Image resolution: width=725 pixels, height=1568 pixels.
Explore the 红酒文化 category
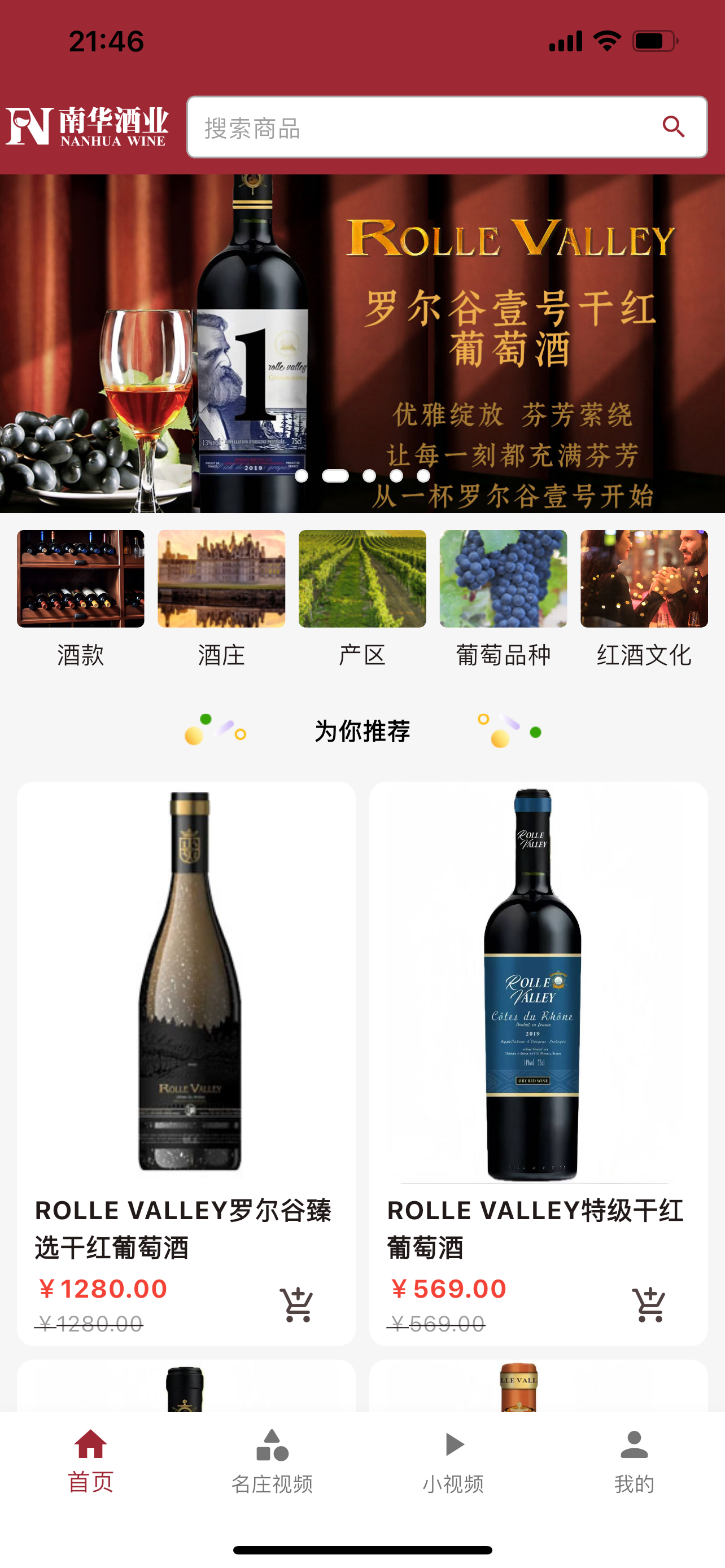644,598
